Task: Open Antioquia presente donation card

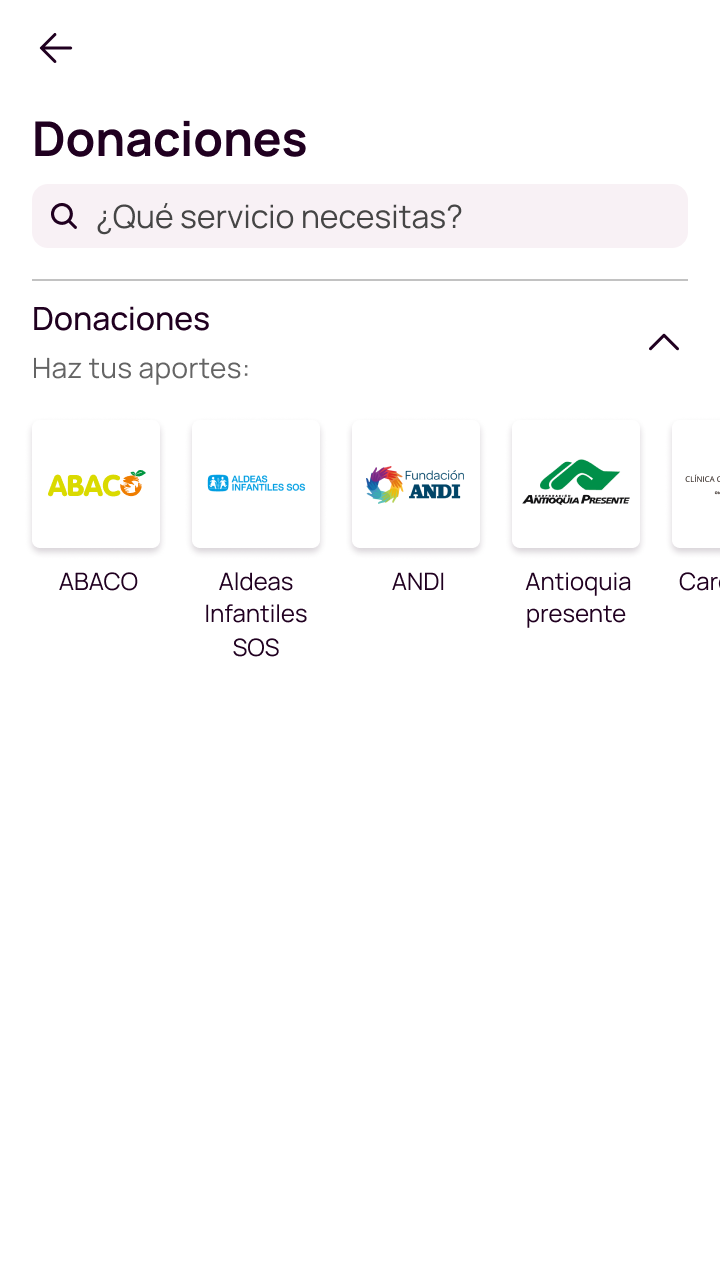Action: pos(576,484)
